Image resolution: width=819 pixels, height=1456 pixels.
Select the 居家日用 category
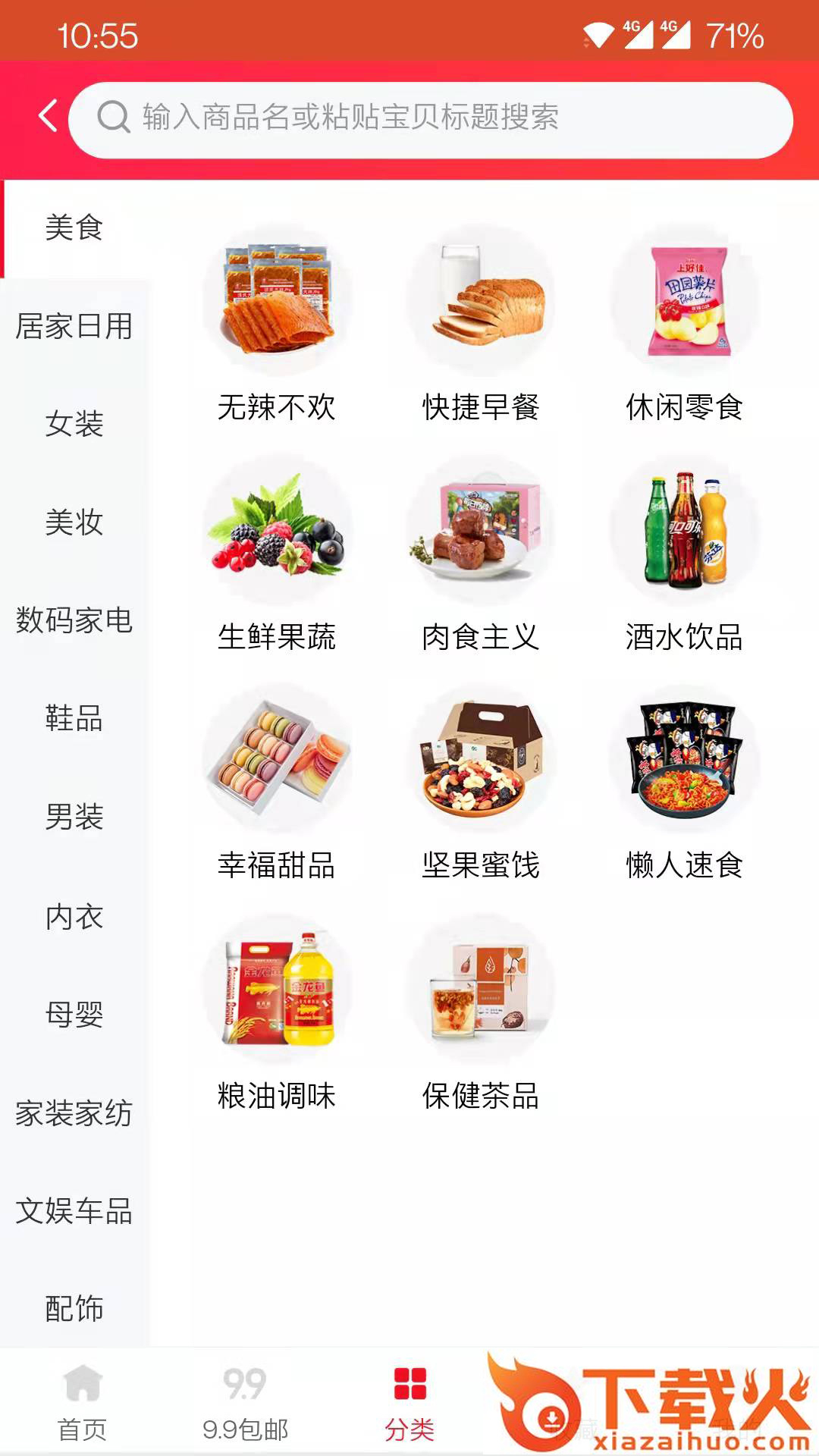(74, 326)
